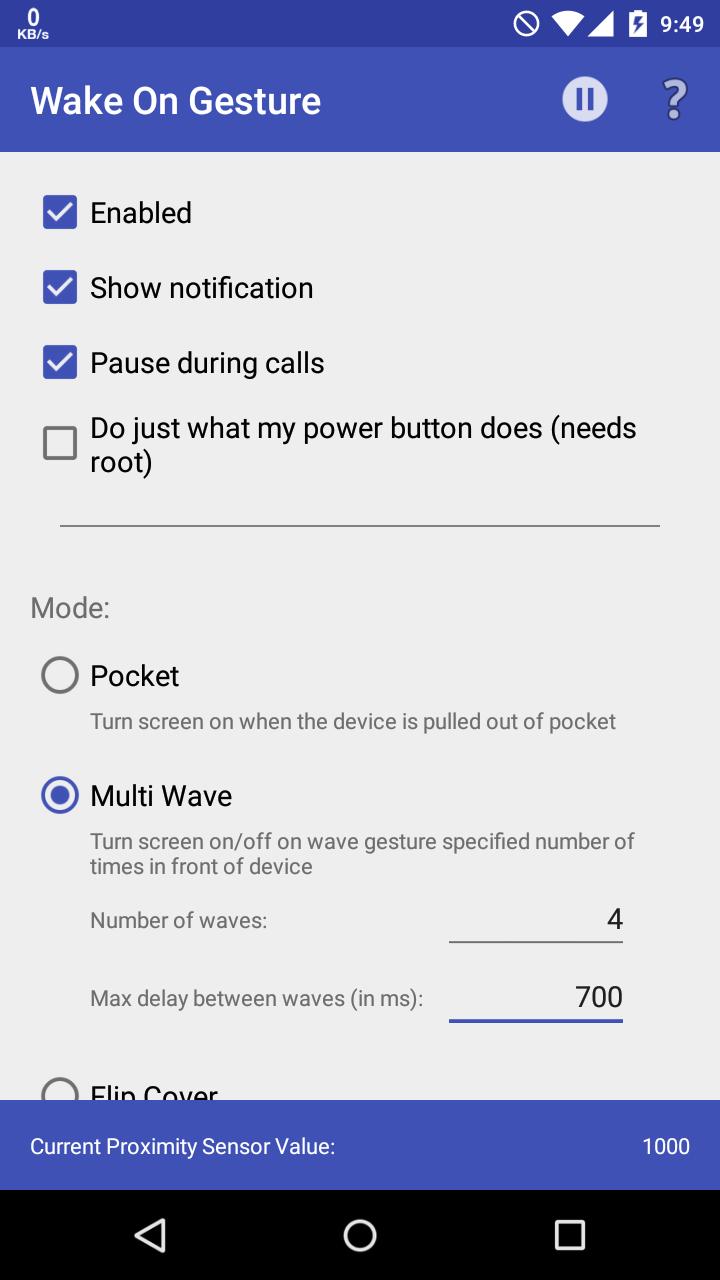Edit the Number of waves field
The image size is (720, 1280).
(x=536, y=920)
